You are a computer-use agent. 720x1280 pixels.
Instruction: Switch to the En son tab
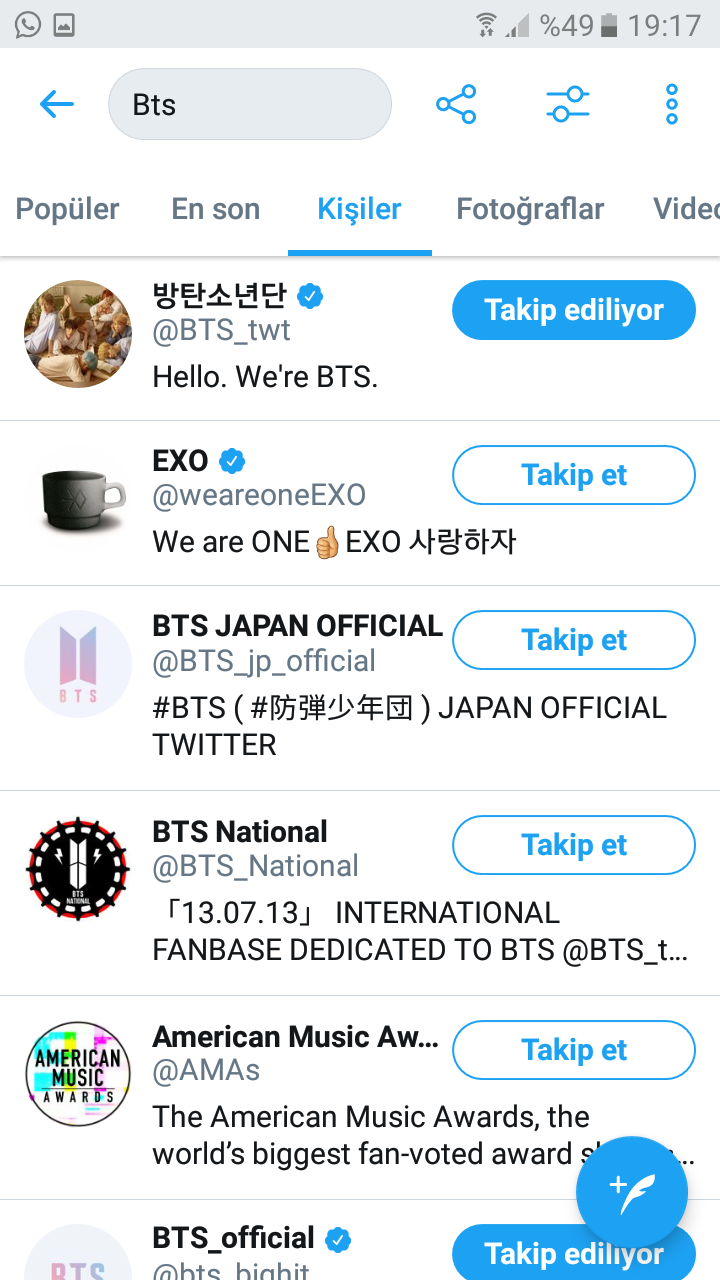[x=216, y=209]
